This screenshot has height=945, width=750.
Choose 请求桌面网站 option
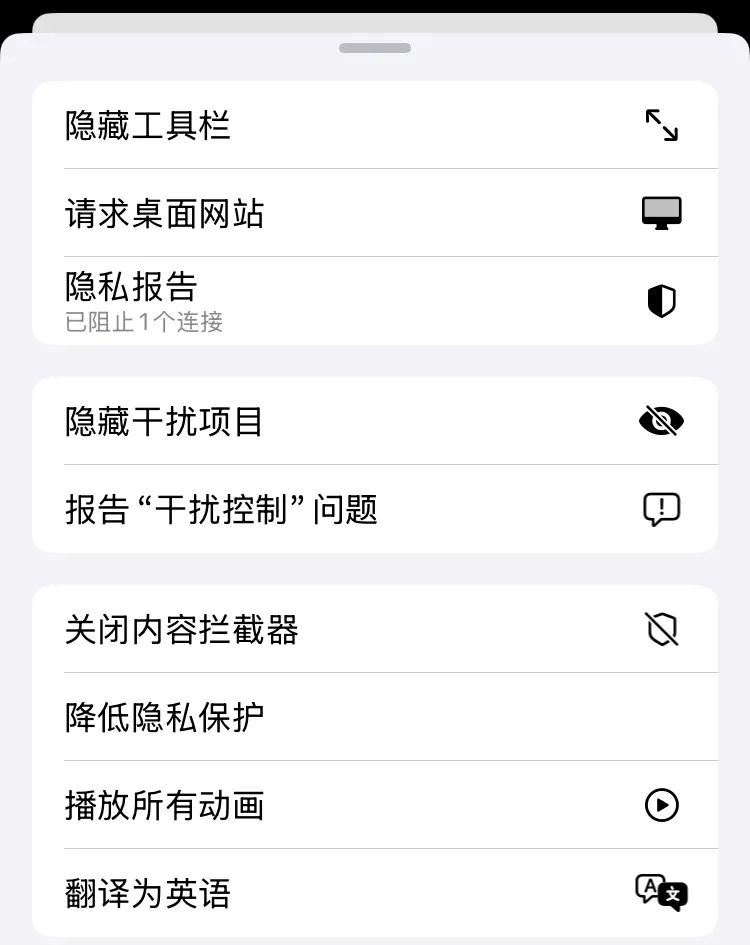click(x=374, y=213)
